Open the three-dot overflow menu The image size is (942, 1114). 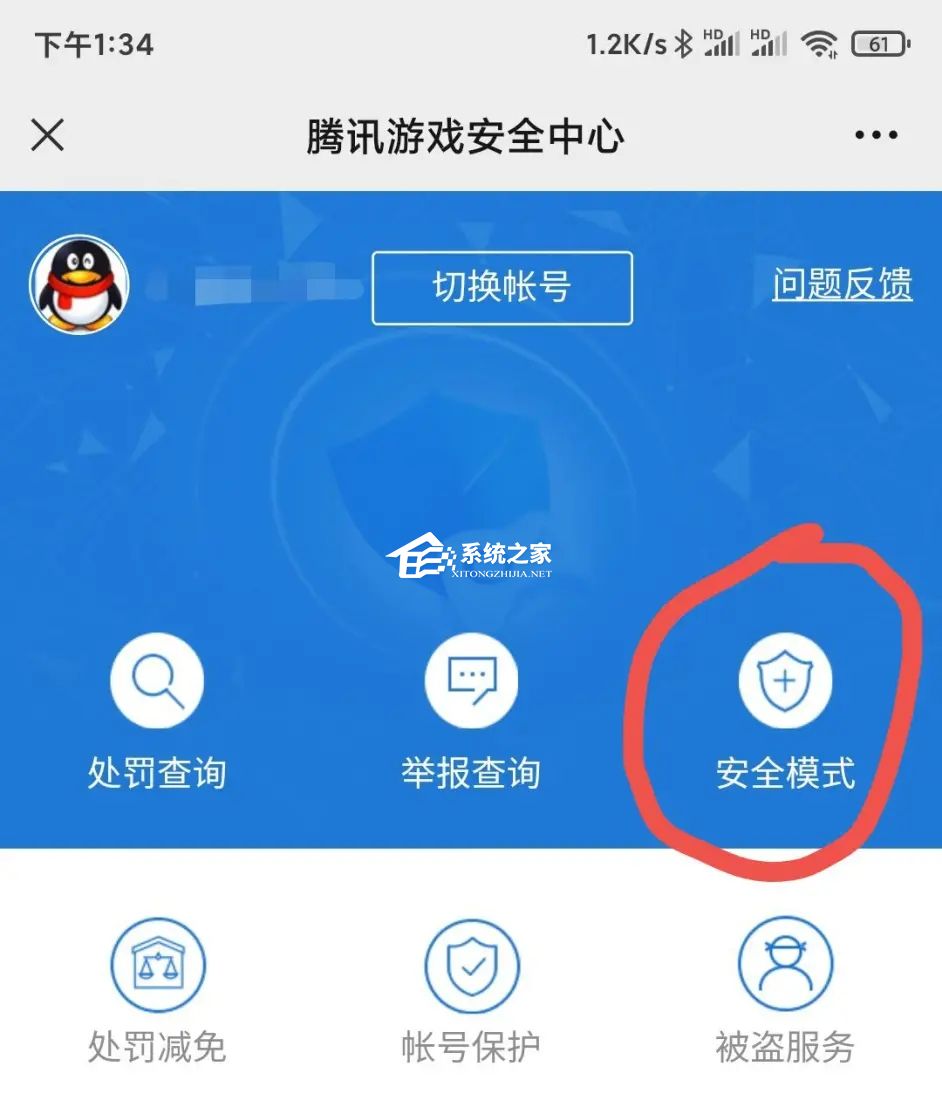click(x=876, y=135)
